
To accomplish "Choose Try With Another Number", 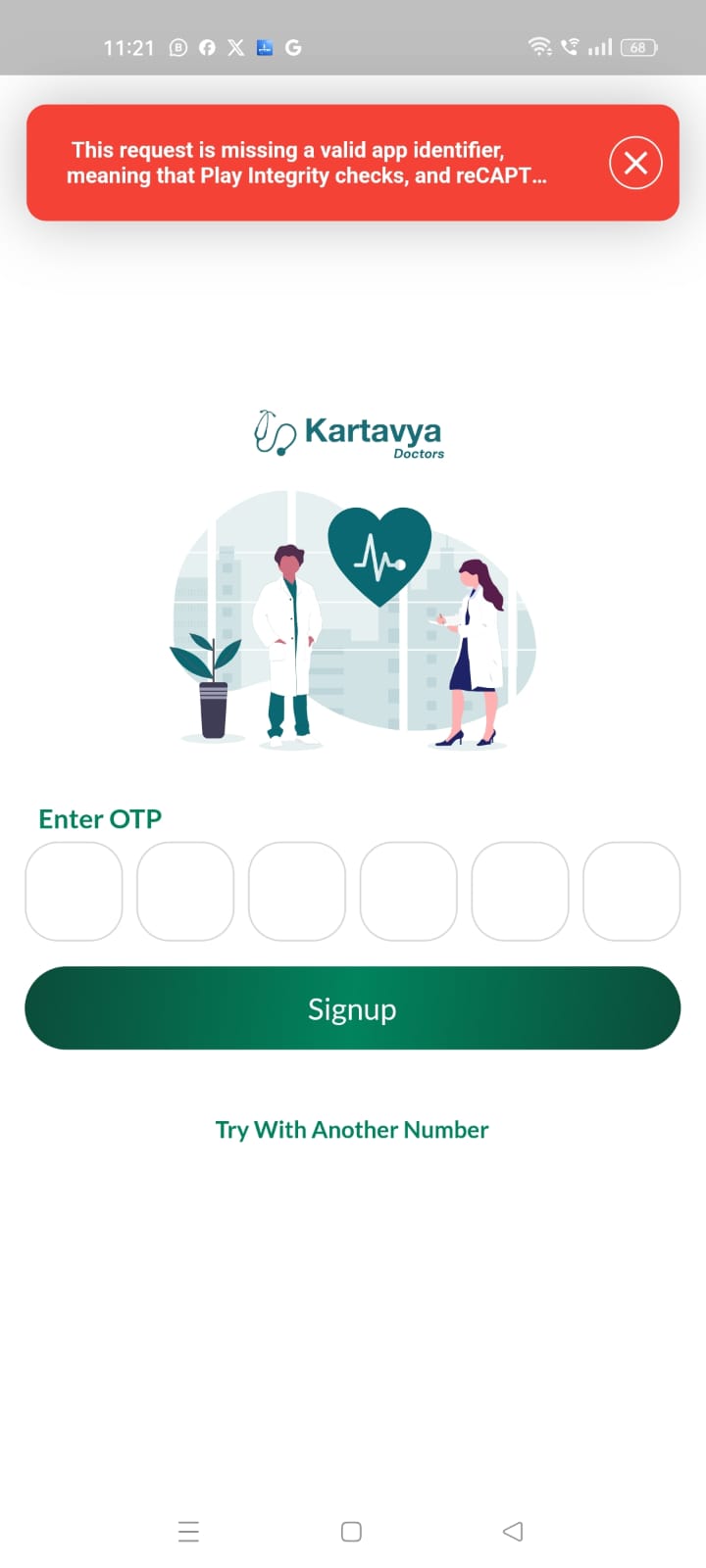I will 352,1130.
